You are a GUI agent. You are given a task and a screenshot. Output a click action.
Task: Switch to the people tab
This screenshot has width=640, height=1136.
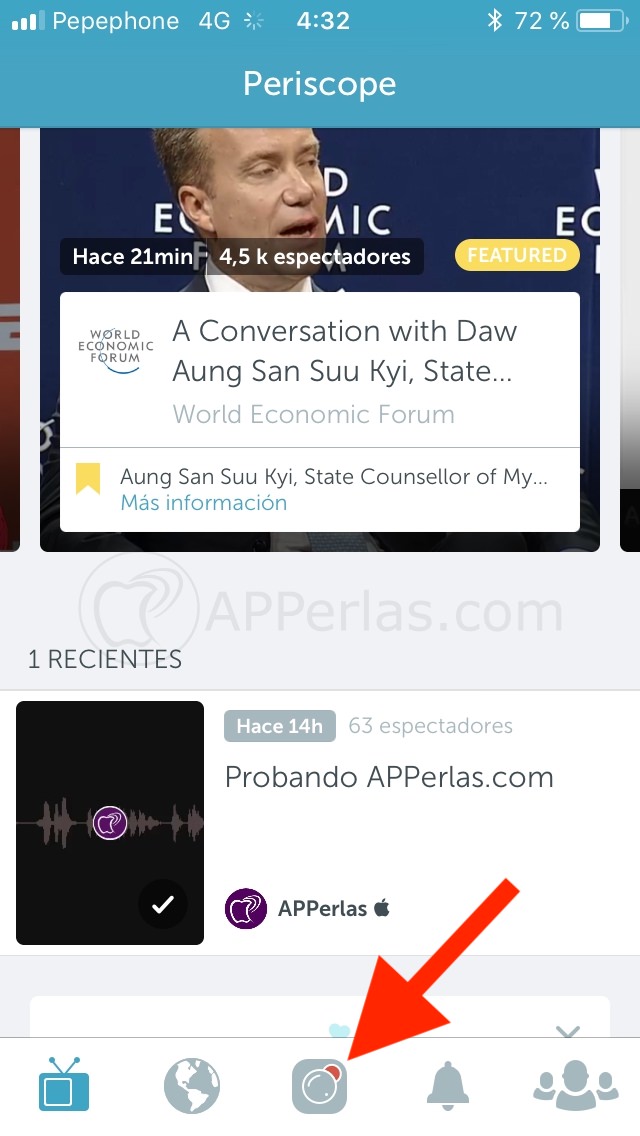coord(575,1086)
